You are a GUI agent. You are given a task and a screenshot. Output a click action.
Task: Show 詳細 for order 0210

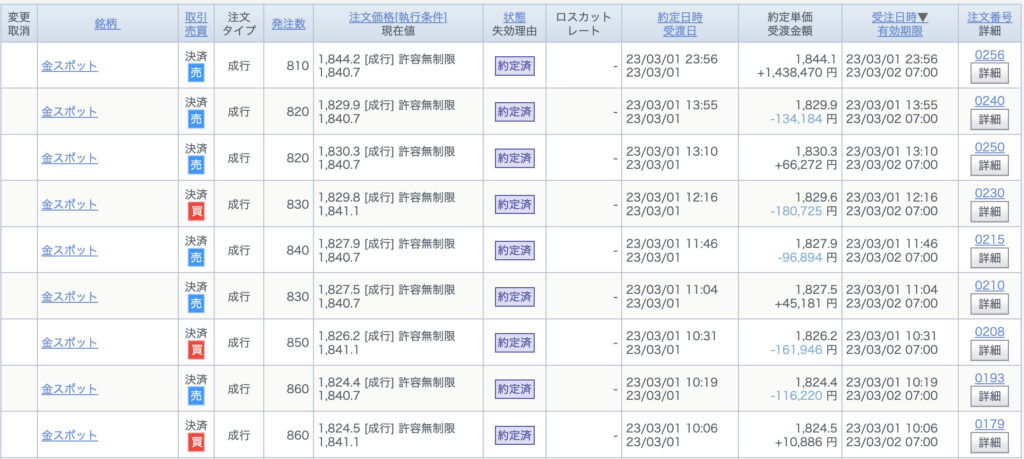tap(989, 304)
